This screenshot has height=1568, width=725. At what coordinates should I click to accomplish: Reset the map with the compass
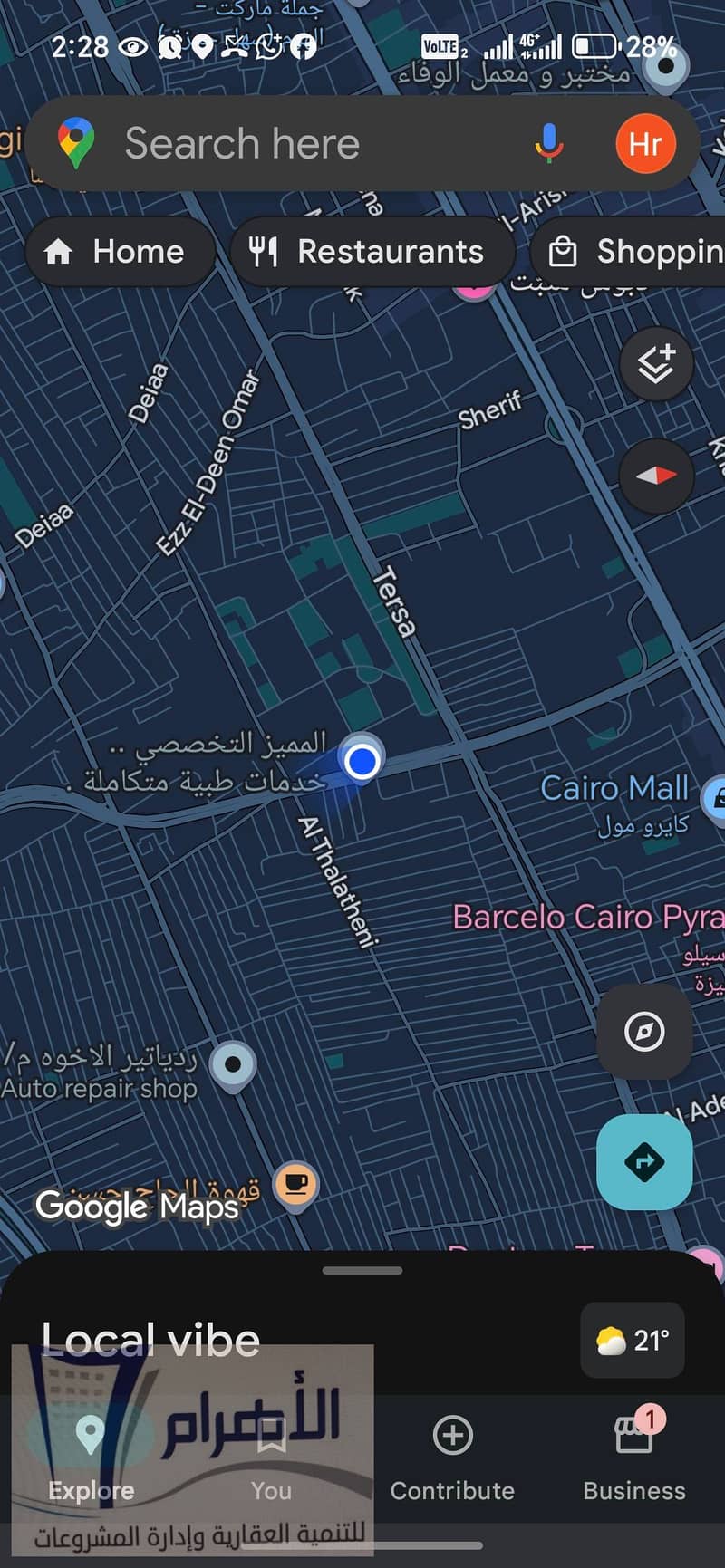[656, 476]
